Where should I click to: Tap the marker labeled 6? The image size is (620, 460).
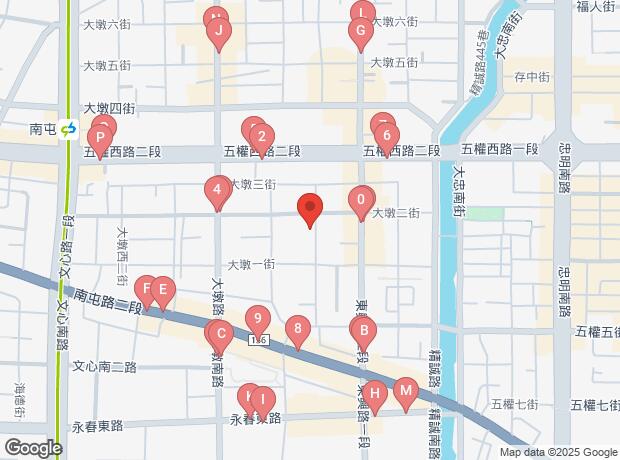tap(388, 137)
